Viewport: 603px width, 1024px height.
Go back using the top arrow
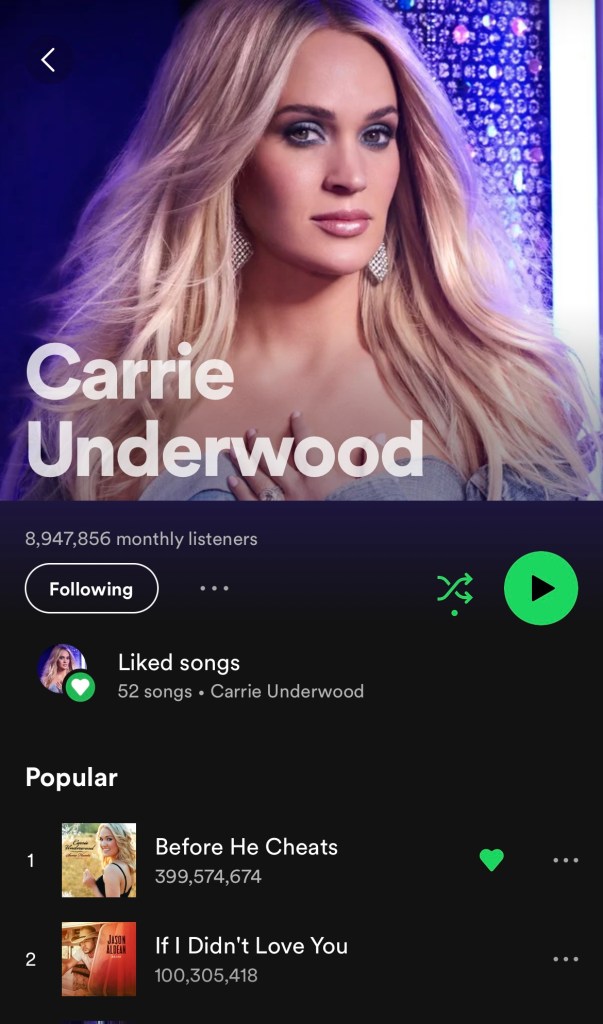pos(47,60)
